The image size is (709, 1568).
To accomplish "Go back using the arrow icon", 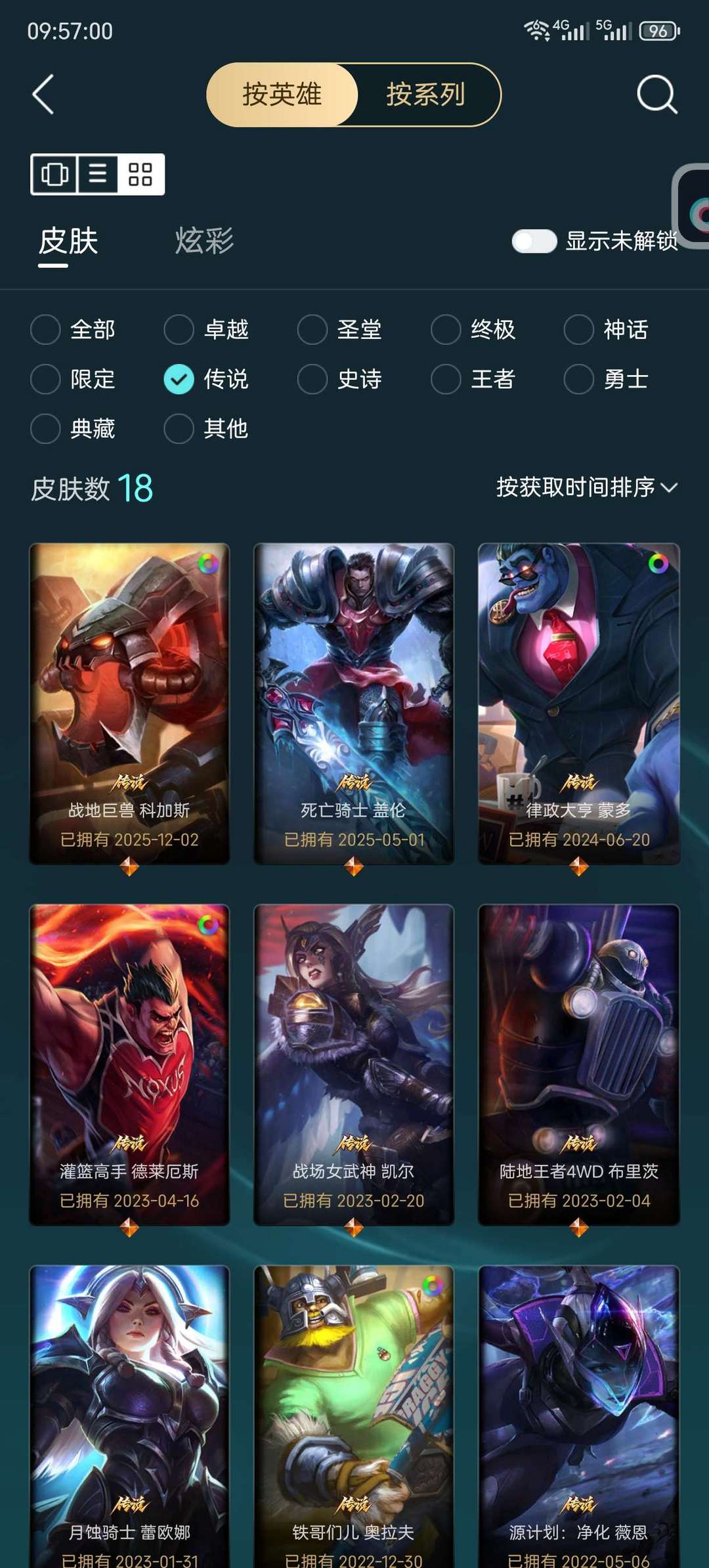I will 43,95.
